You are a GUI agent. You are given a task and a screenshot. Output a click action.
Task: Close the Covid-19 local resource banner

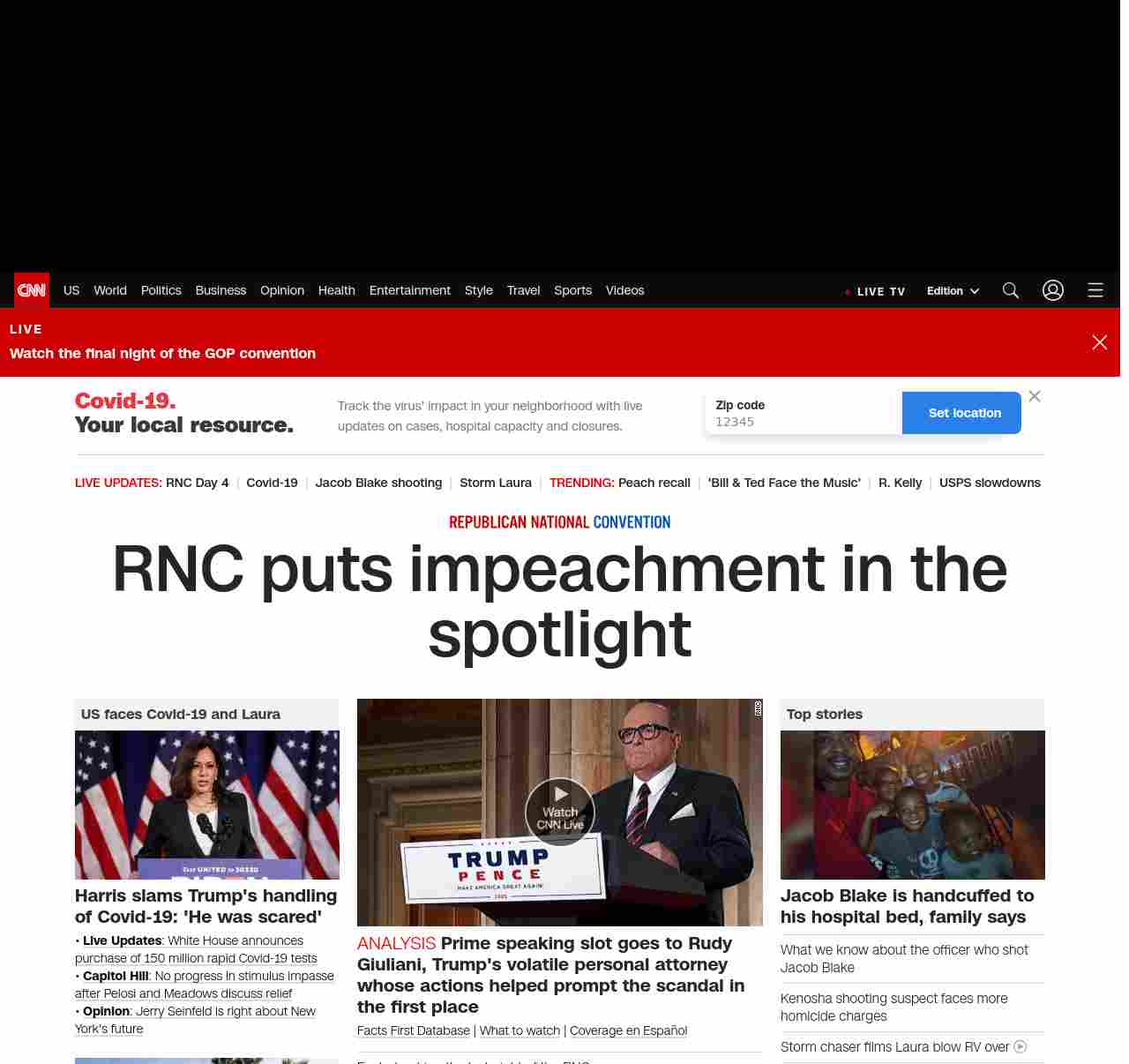[x=1035, y=396]
